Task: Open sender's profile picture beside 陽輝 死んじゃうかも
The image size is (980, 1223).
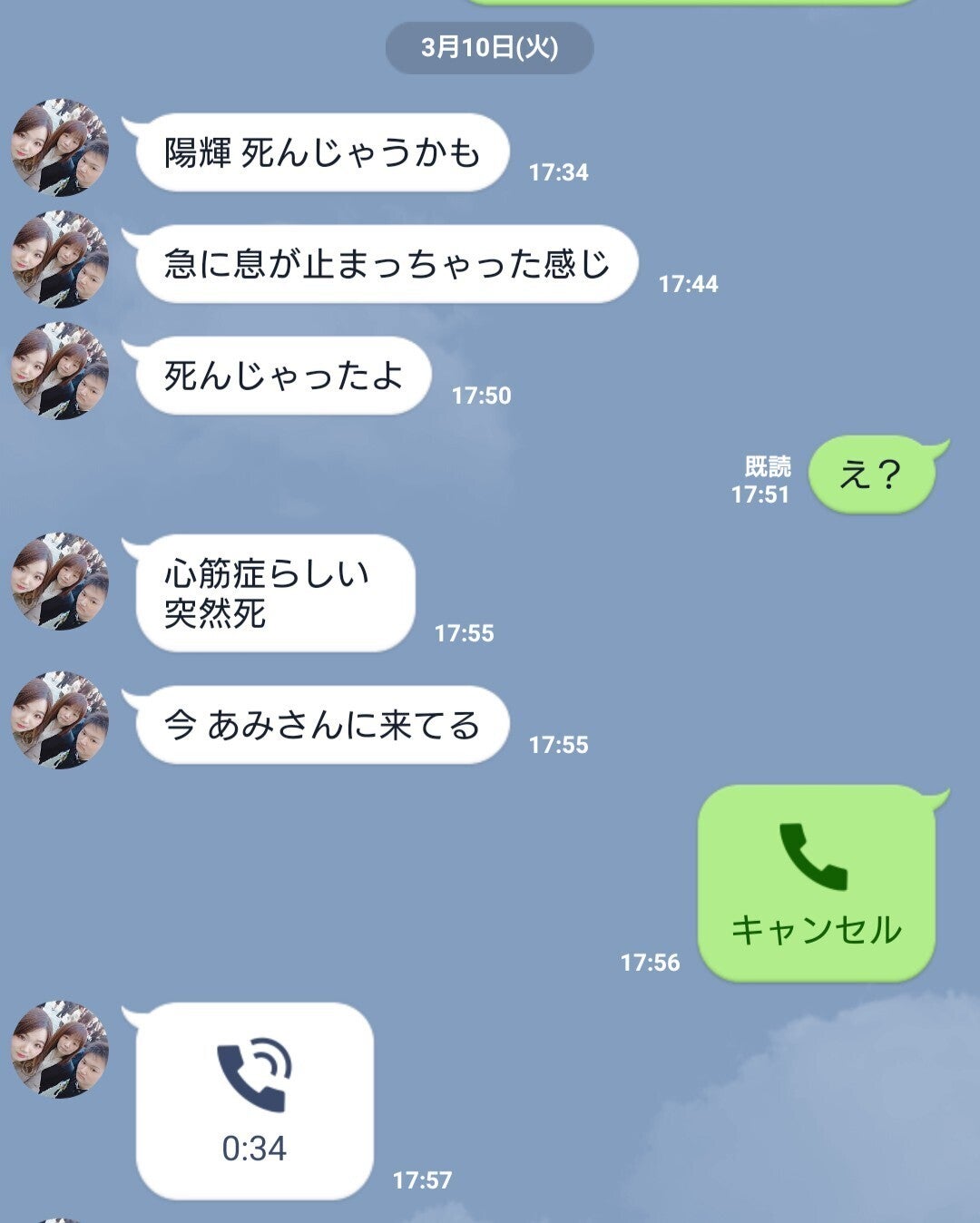Action: point(60,148)
